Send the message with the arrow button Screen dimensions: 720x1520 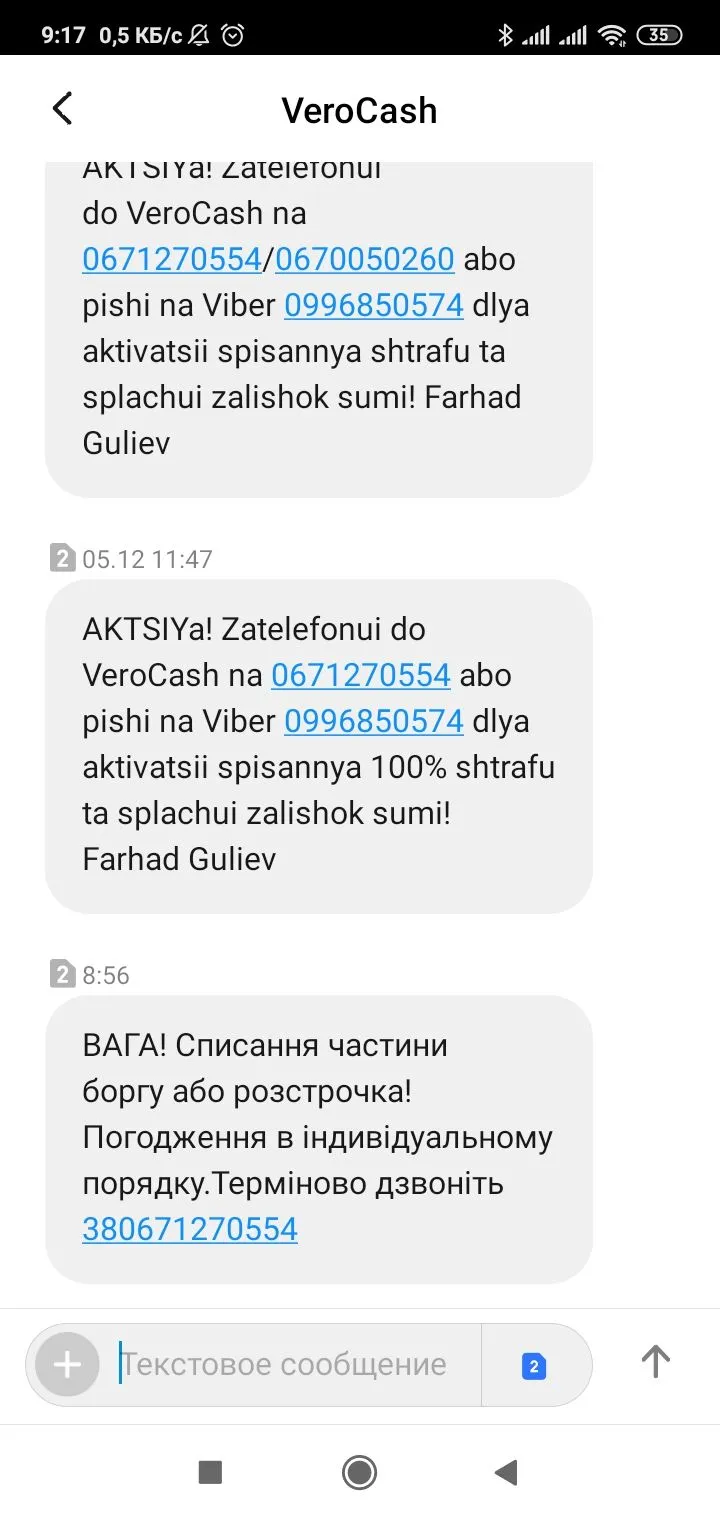coord(655,1362)
